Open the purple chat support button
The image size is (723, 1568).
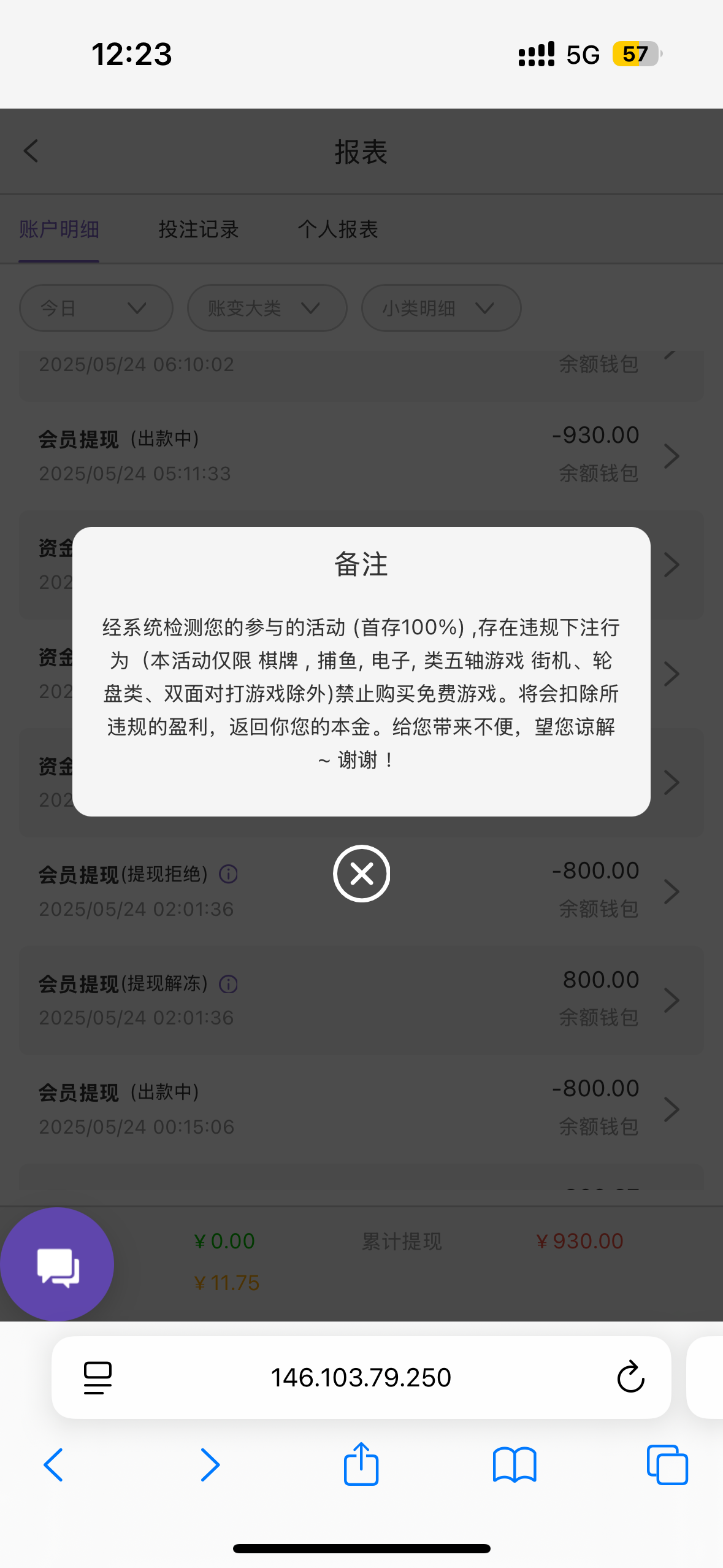click(x=56, y=1264)
